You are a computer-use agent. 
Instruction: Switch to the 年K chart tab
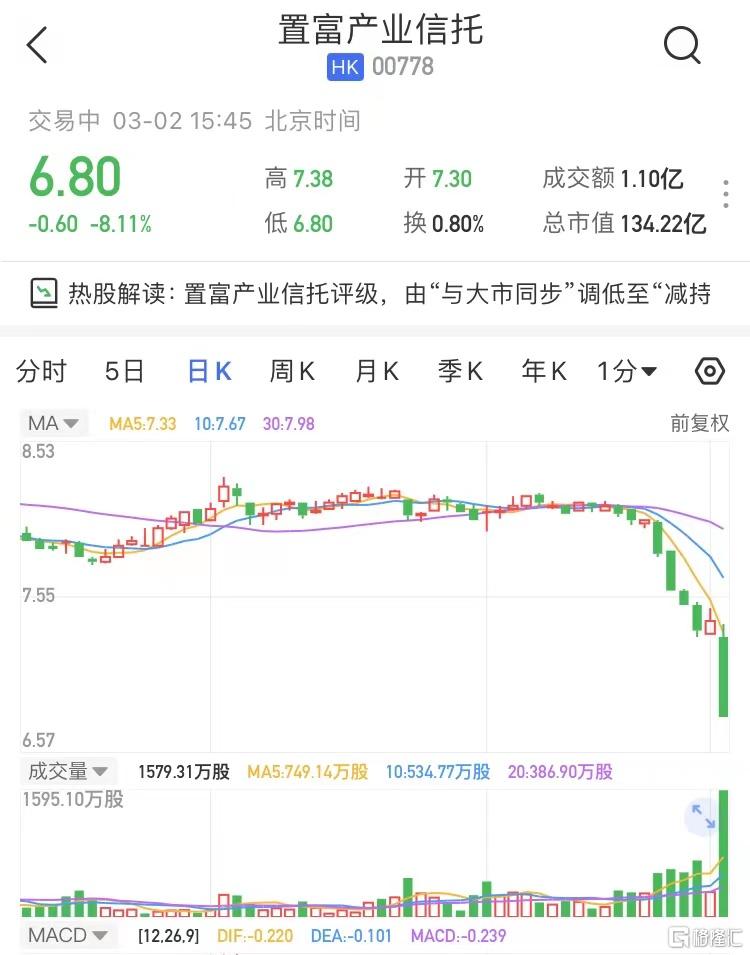click(x=544, y=372)
